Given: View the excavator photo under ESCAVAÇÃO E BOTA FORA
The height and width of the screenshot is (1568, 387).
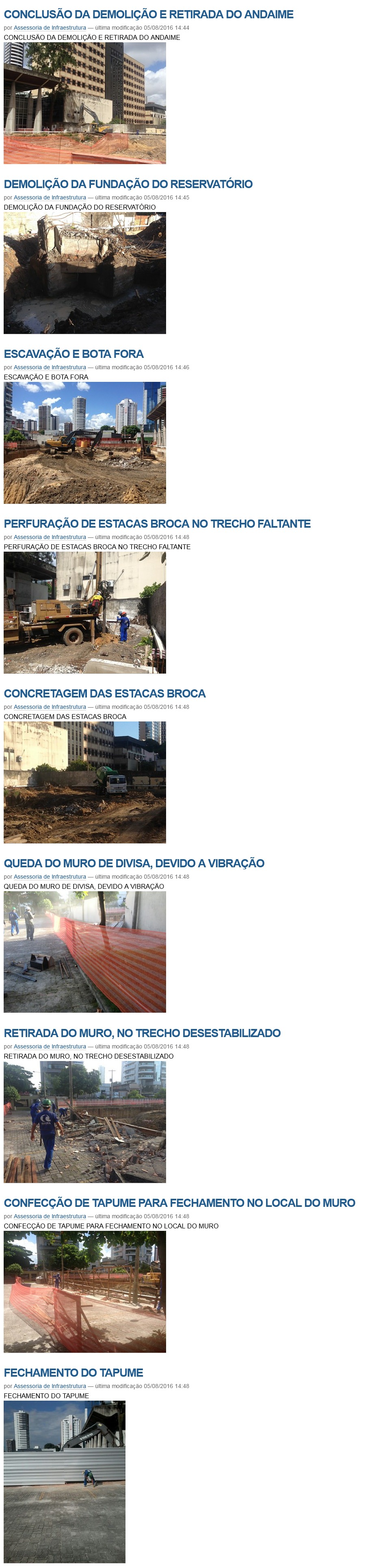Looking at the screenshot, I should coord(84,442).
